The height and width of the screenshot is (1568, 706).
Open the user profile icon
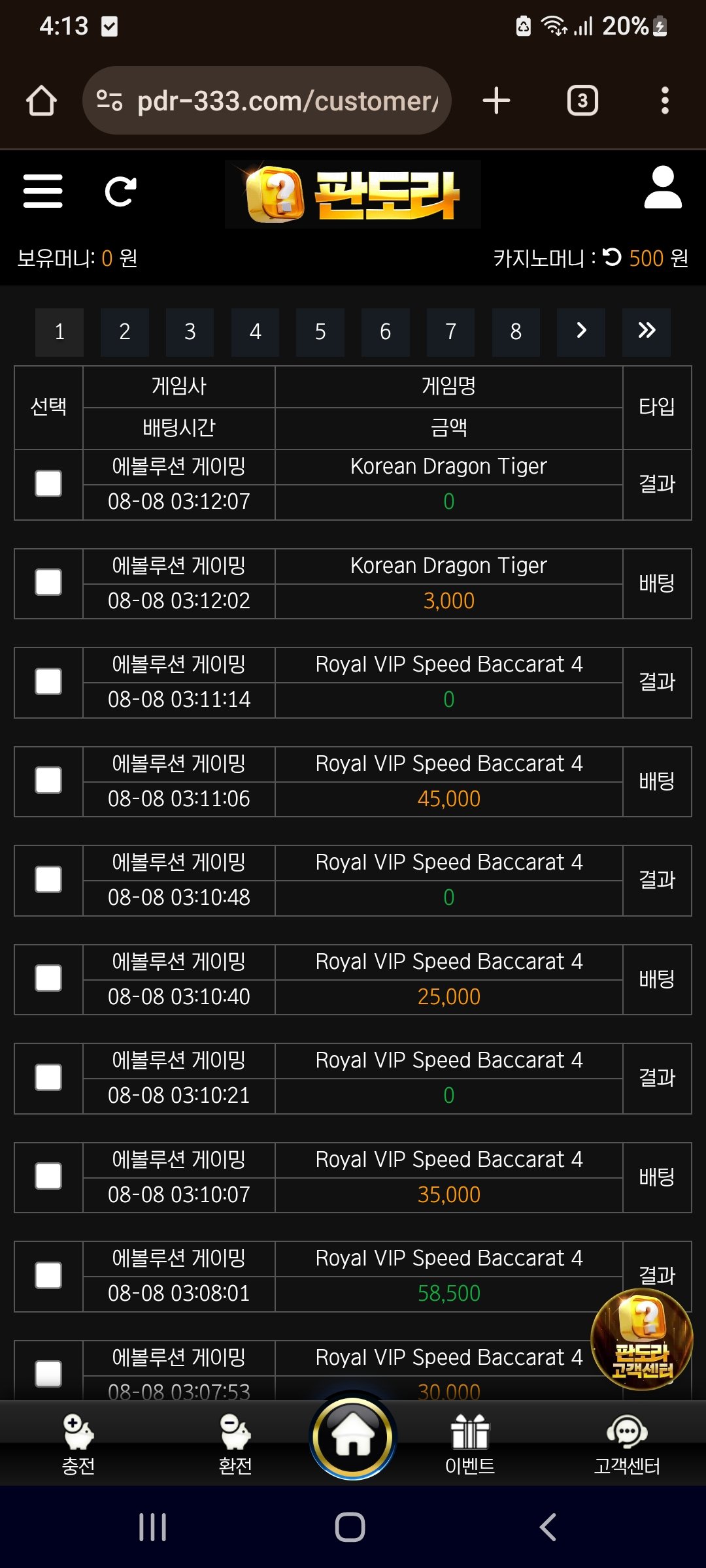[662, 188]
